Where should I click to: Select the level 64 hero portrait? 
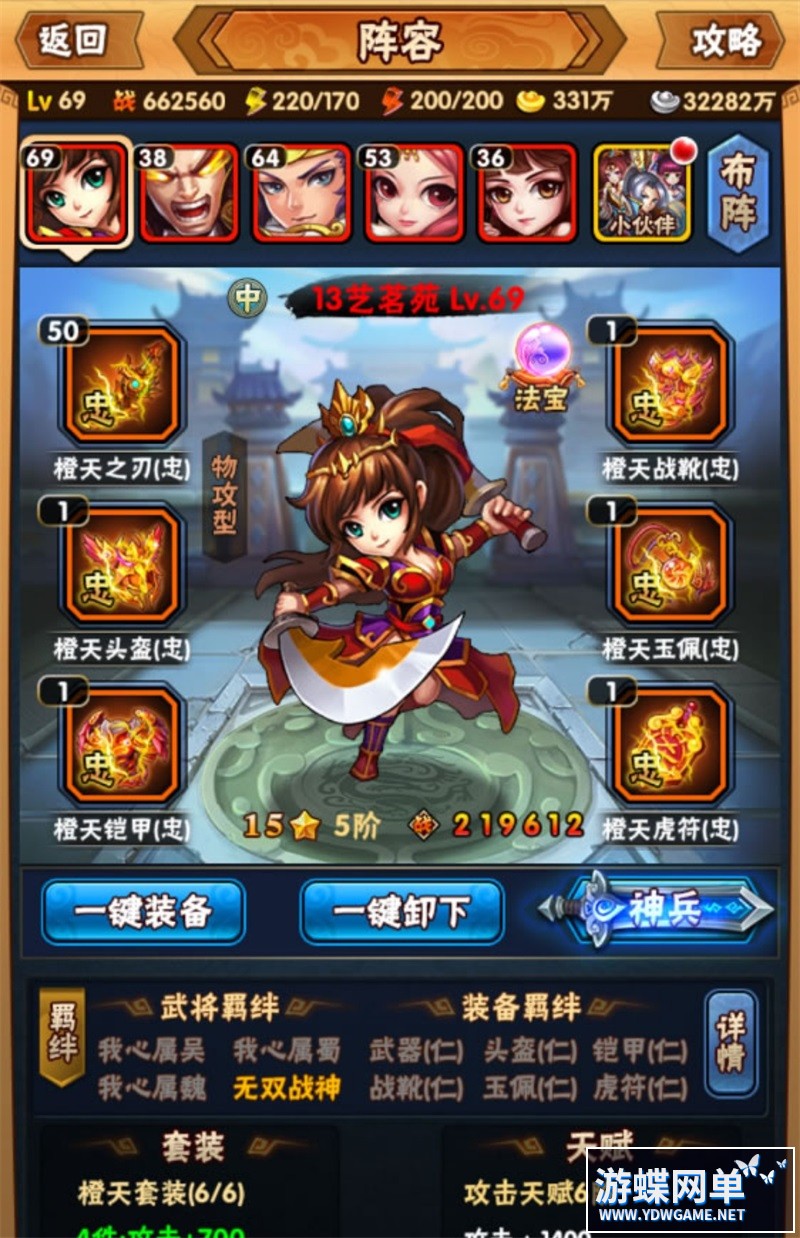[x=301, y=192]
